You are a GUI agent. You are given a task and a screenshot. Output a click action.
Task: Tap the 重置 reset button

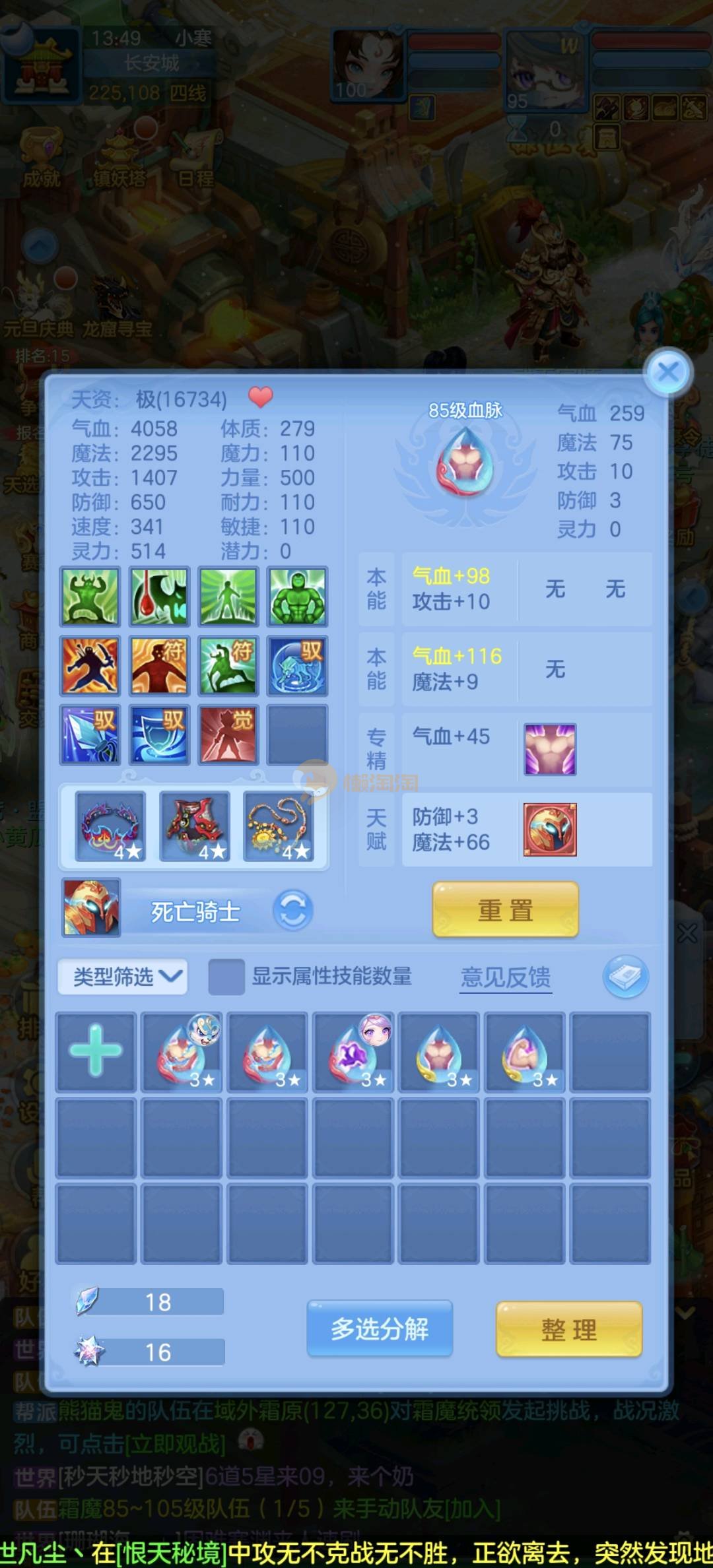[x=505, y=910]
